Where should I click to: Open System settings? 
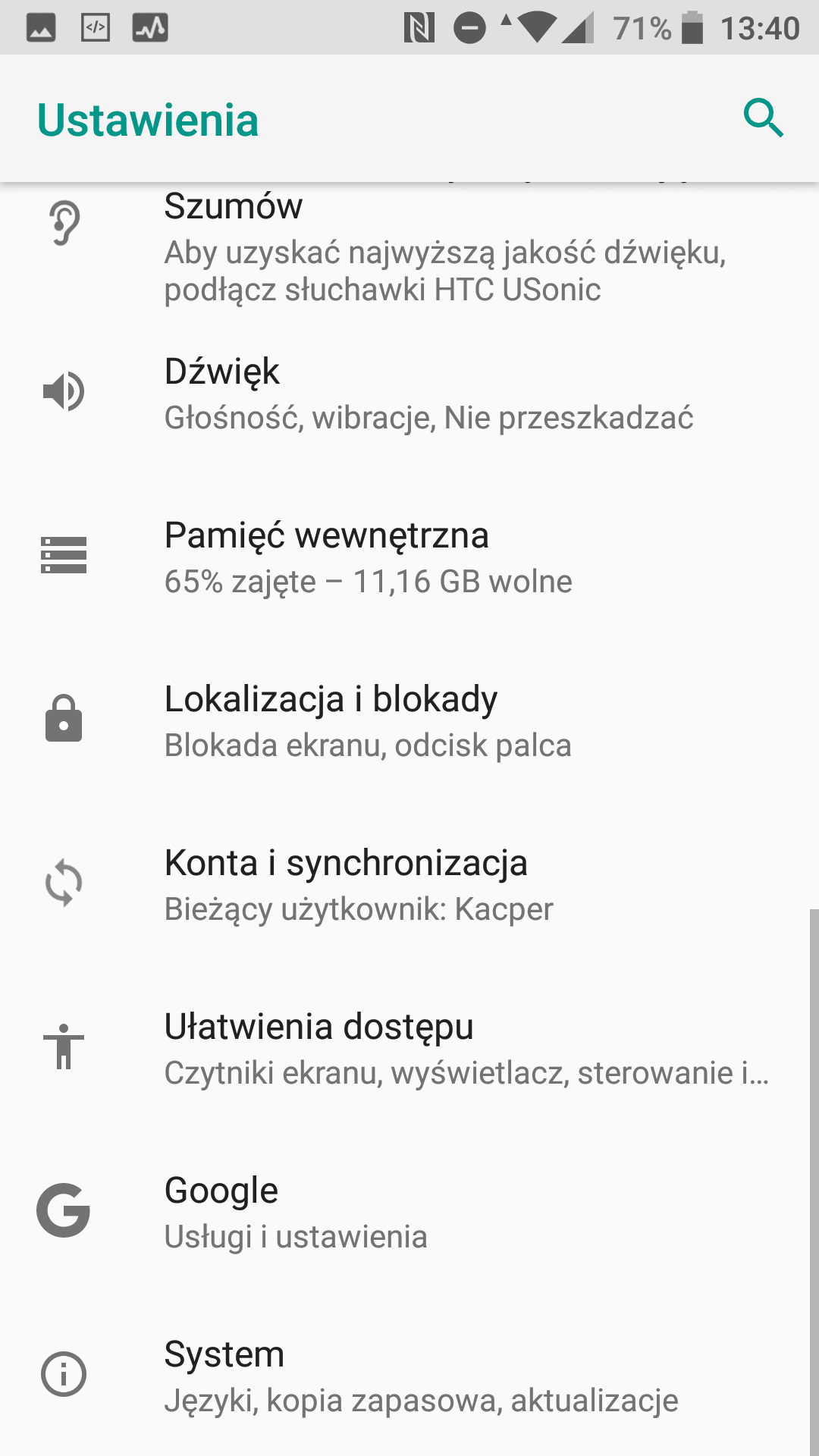tap(409, 1375)
